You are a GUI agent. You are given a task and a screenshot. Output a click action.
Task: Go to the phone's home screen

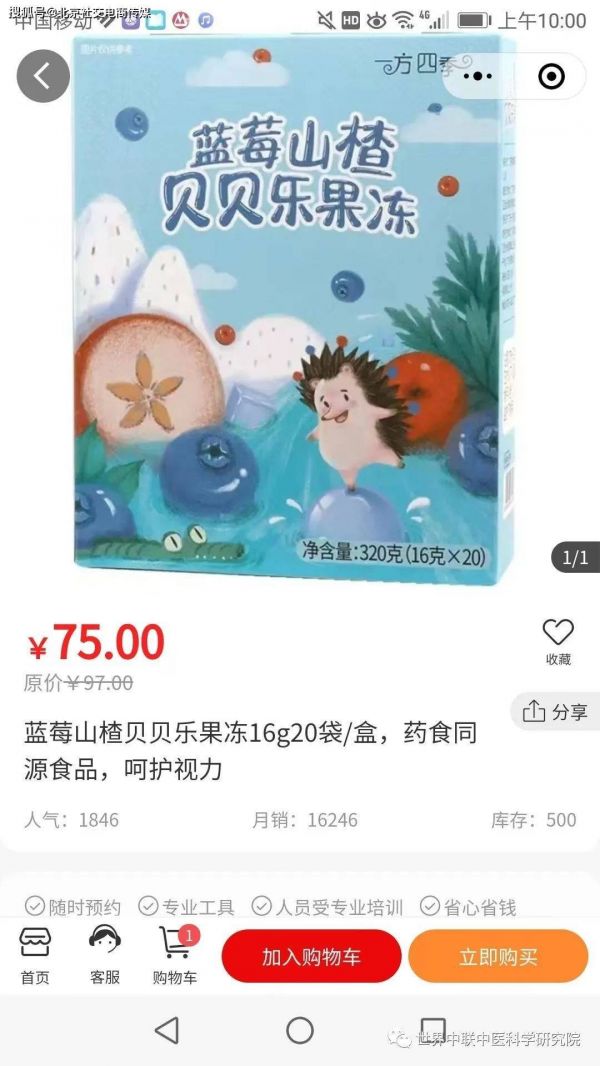(x=300, y=1030)
